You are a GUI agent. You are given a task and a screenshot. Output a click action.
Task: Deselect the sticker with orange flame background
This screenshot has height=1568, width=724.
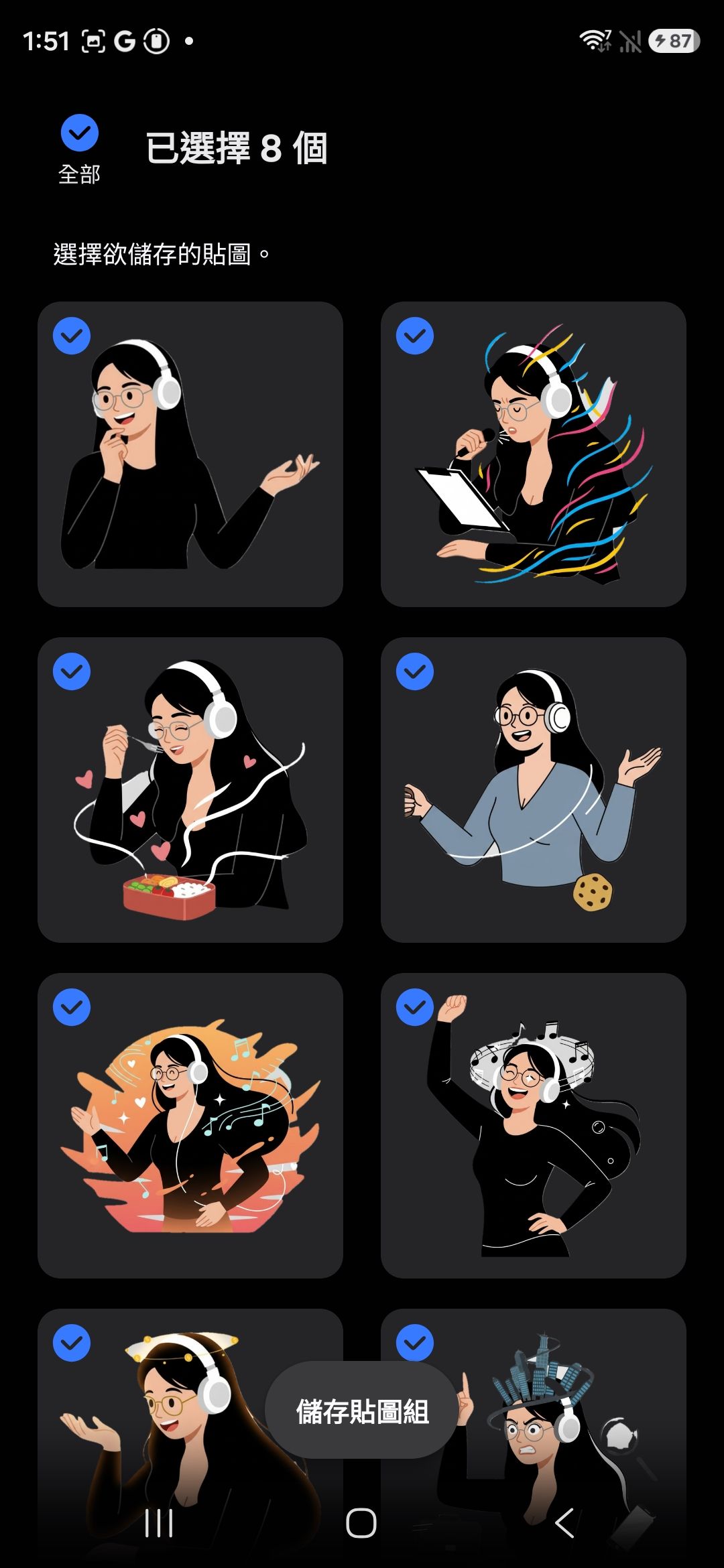pyautogui.click(x=72, y=1007)
